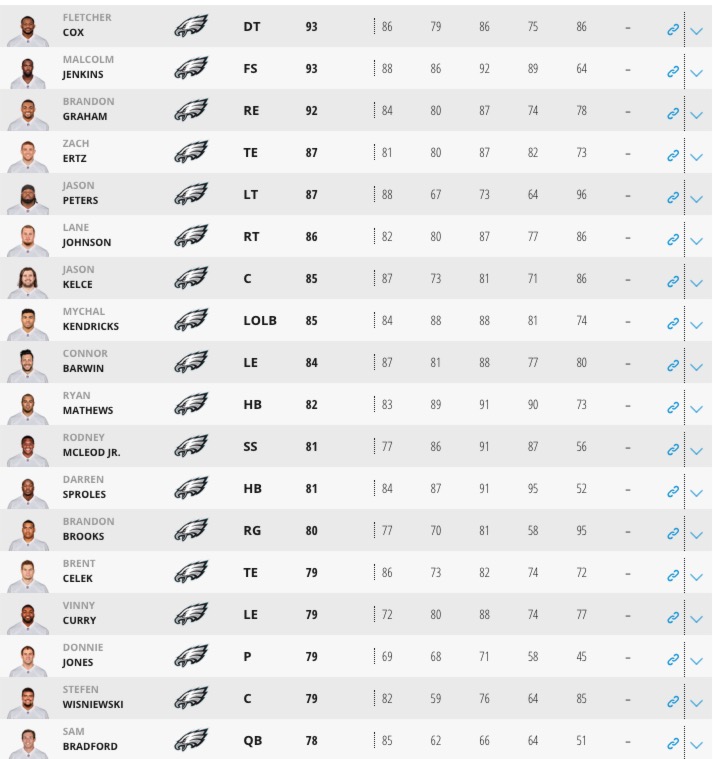Tap link icon for Sam Bradford
The image size is (713, 759).
point(674,744)
